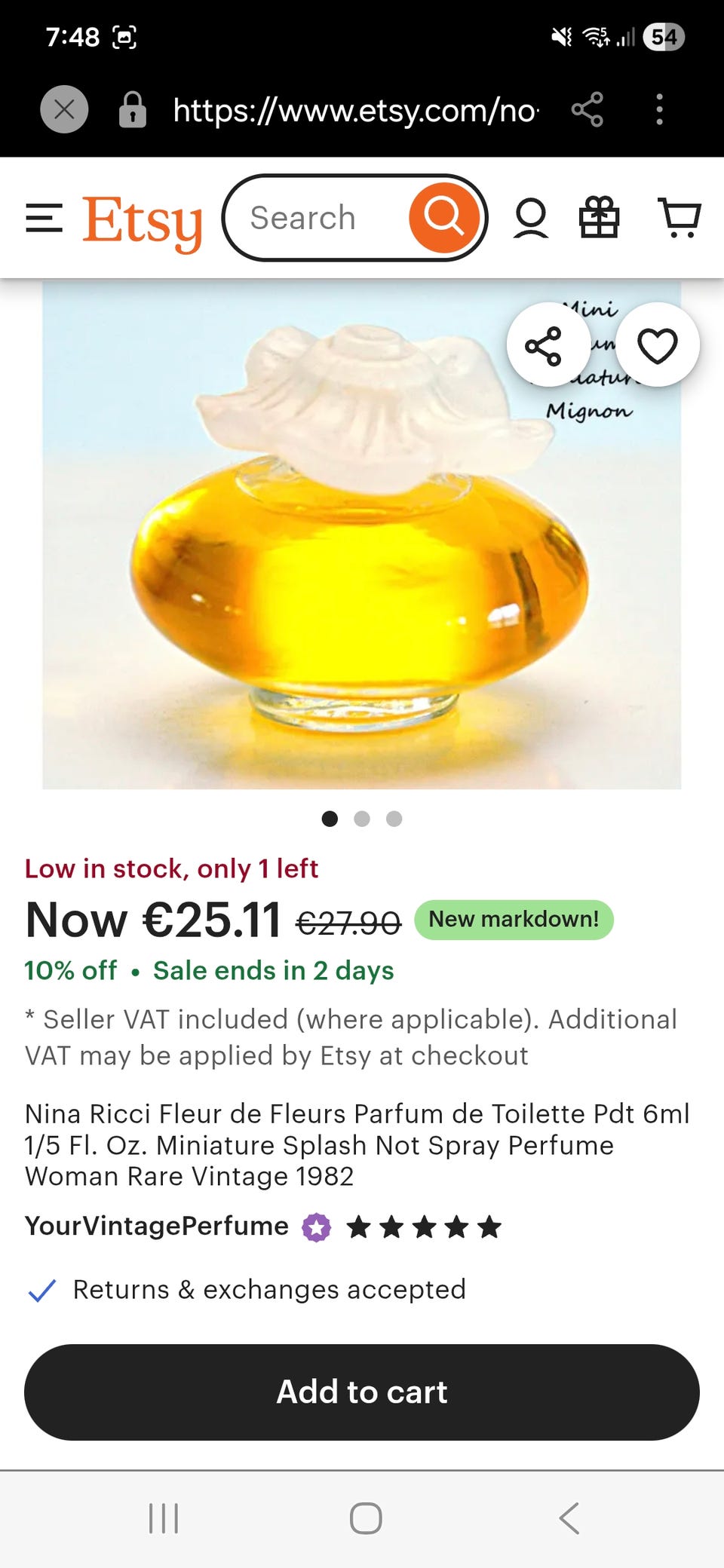Visit the YourVintagePerfume shop
This screenshot has width=724, height=1568.
click(157, 1227)
